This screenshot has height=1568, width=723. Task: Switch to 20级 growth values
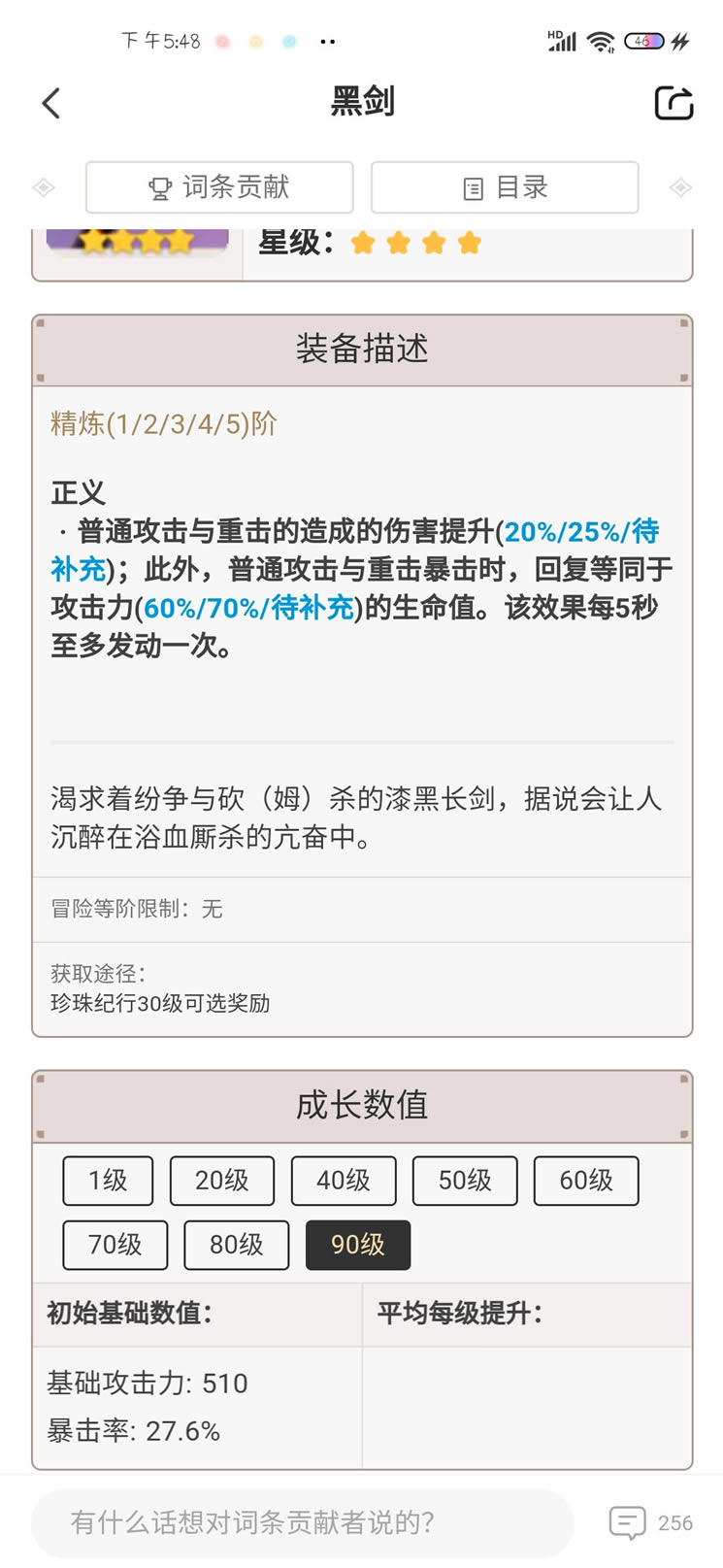222,1181
